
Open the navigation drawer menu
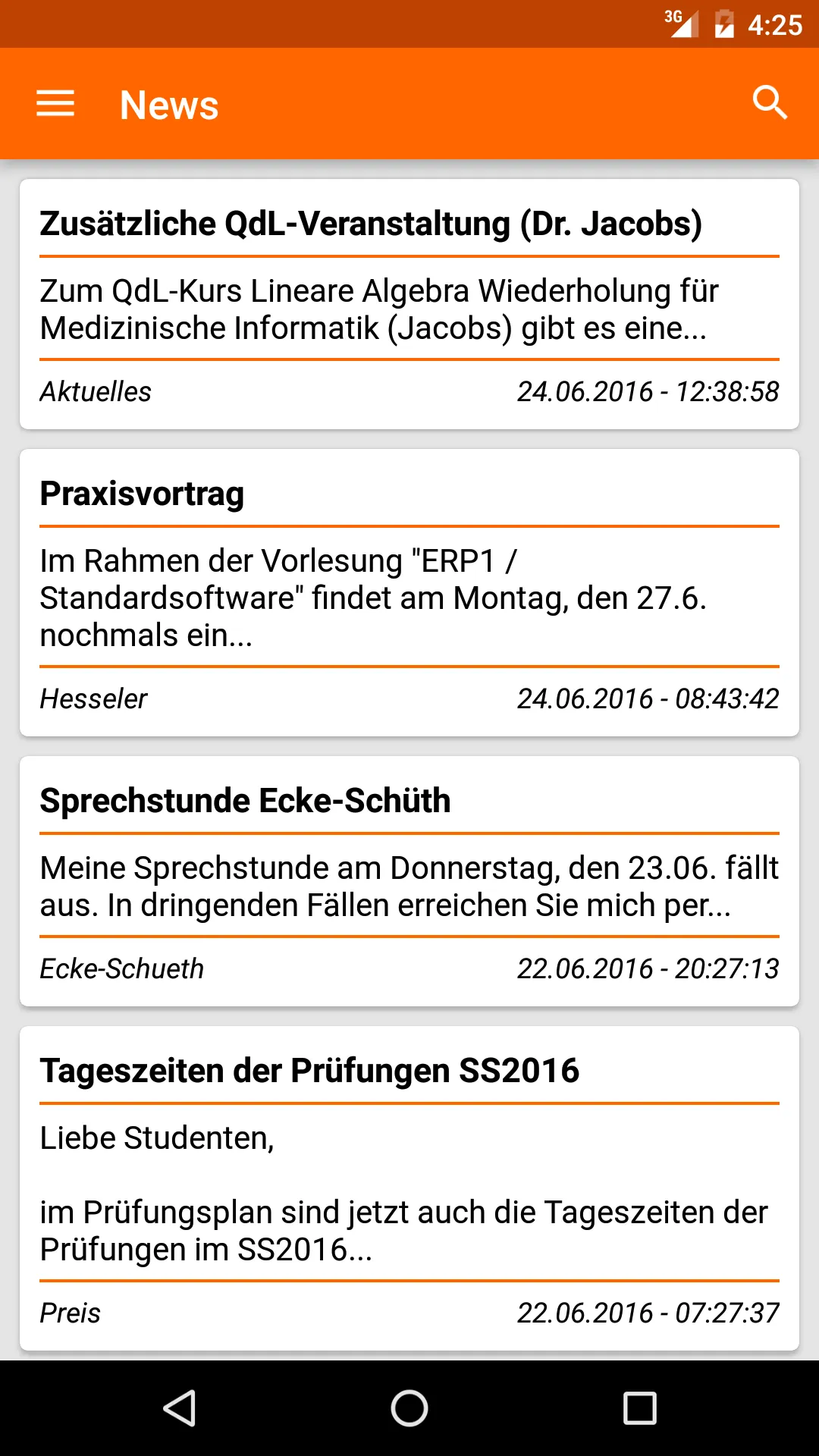coord(55,103)
